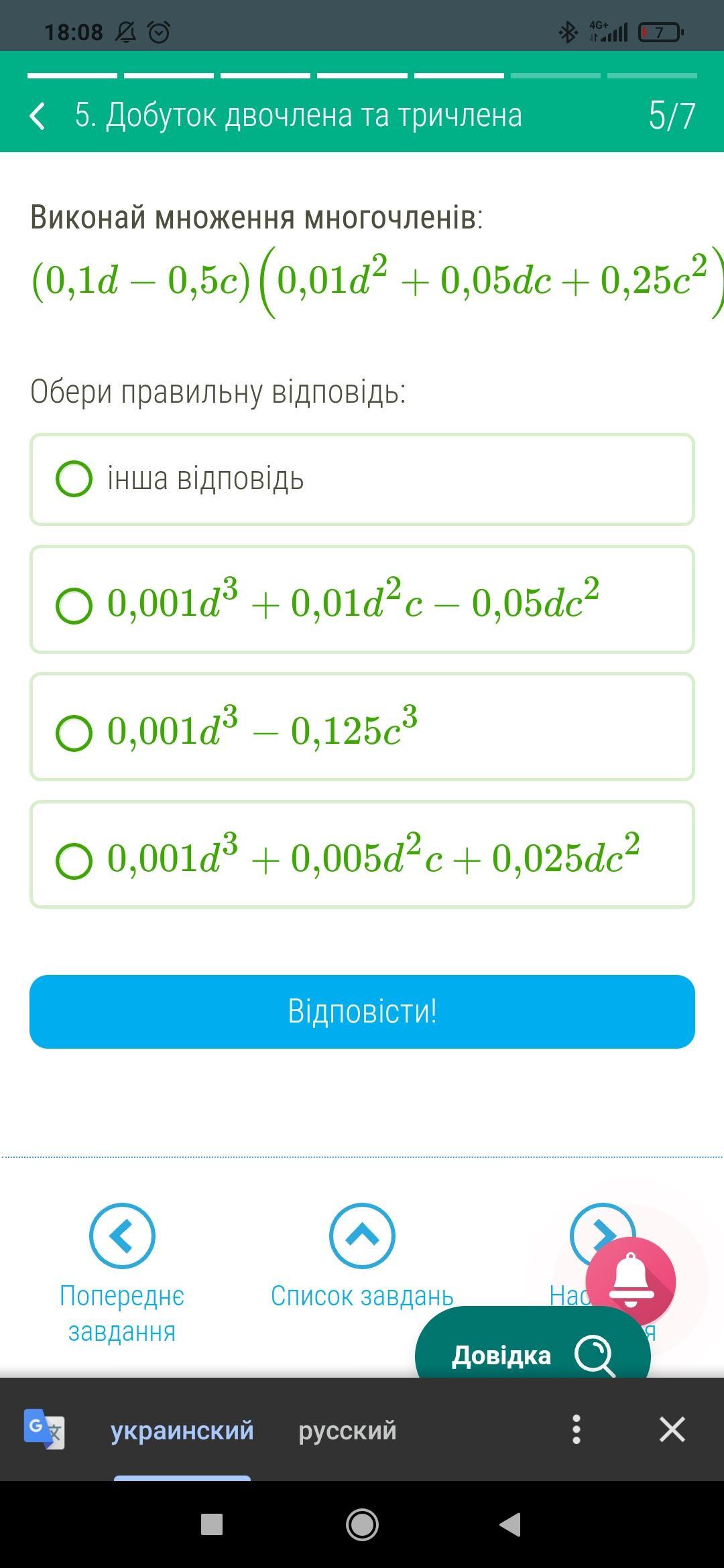The width and height of the screenshot is (724, 1568).
Task: Open the pink notification bell
Action: pos(630,1281)
